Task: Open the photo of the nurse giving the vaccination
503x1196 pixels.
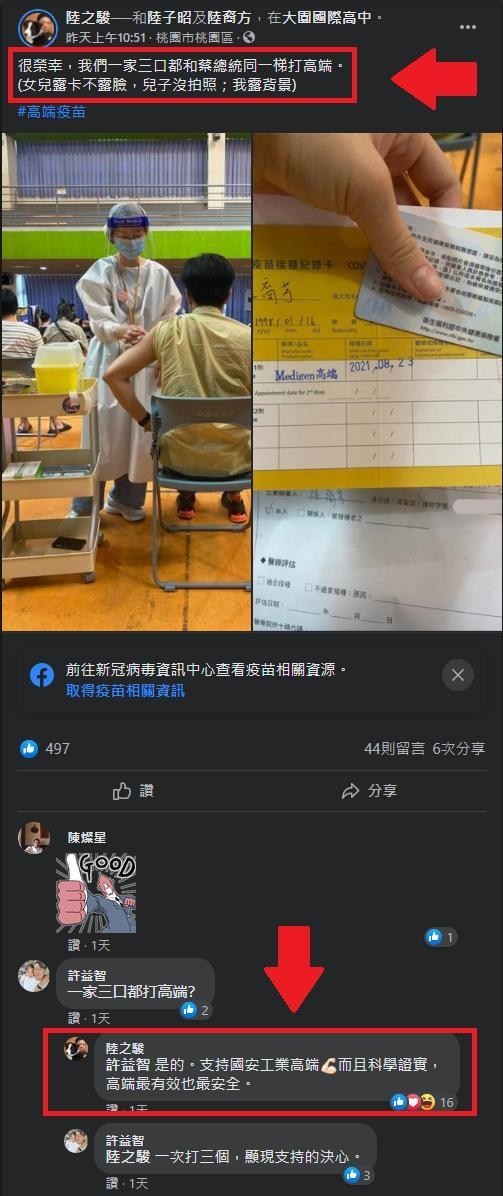Action: pyautogui.click(x=127, y=381)
